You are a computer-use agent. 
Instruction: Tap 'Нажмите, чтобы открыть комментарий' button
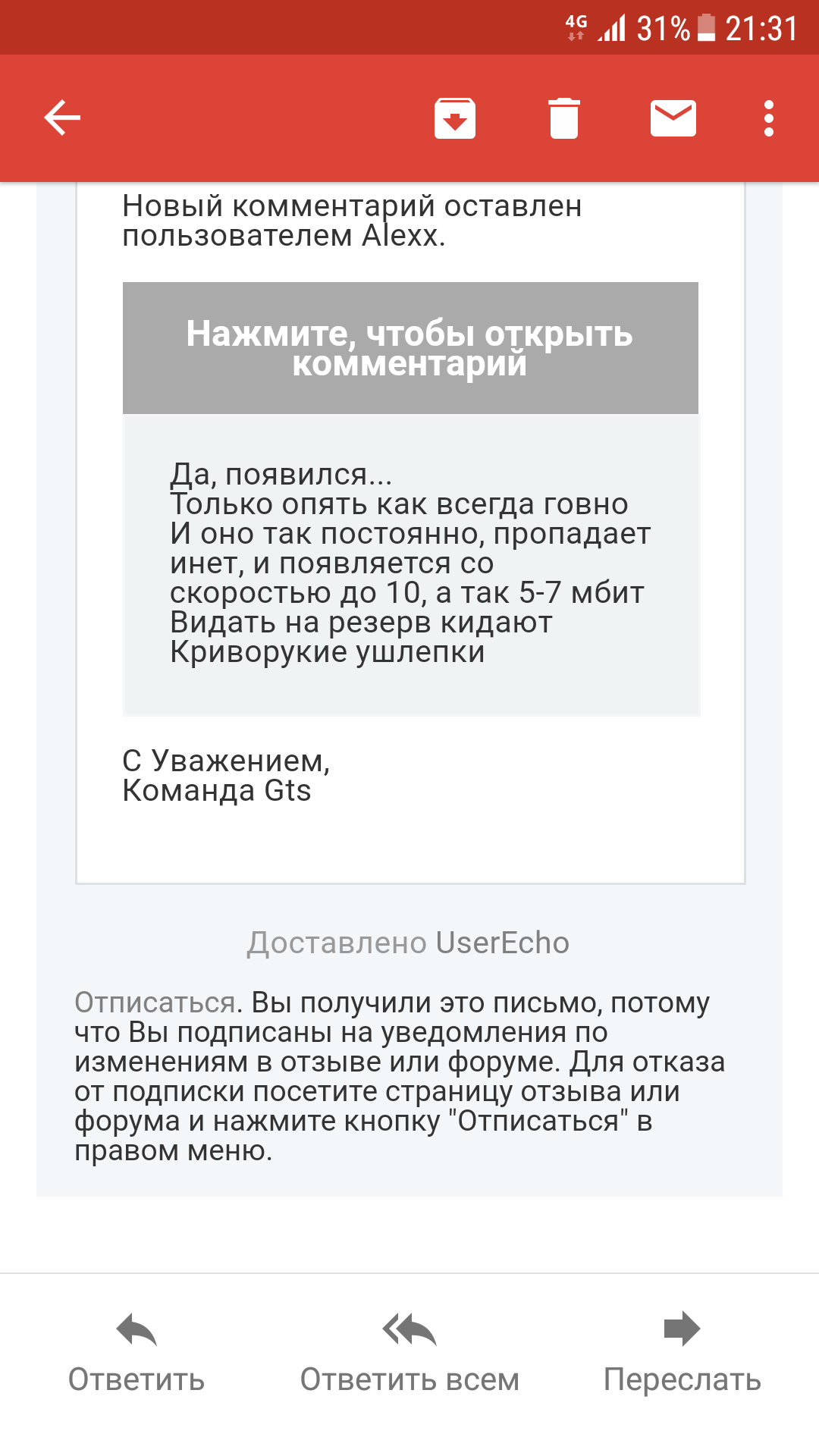pos(410,348)
